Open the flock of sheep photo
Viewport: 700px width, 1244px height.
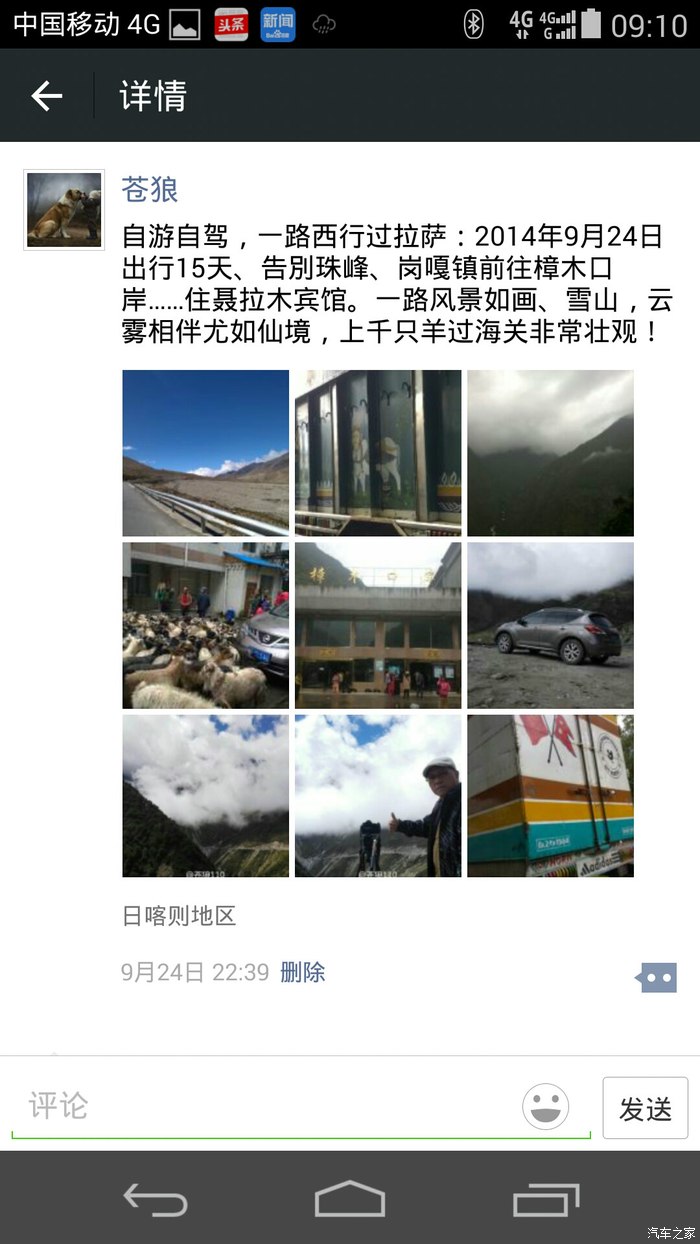[205, 625]
